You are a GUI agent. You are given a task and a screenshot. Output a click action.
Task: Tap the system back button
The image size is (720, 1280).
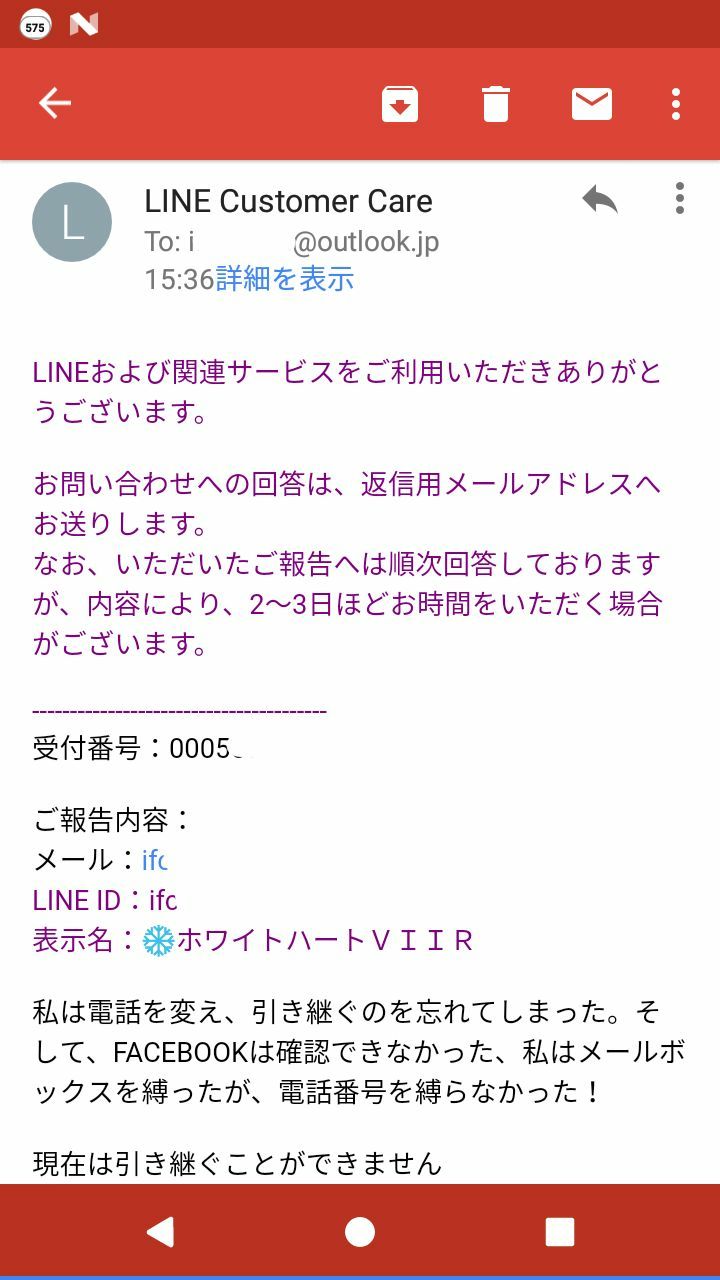point(160,1232)
